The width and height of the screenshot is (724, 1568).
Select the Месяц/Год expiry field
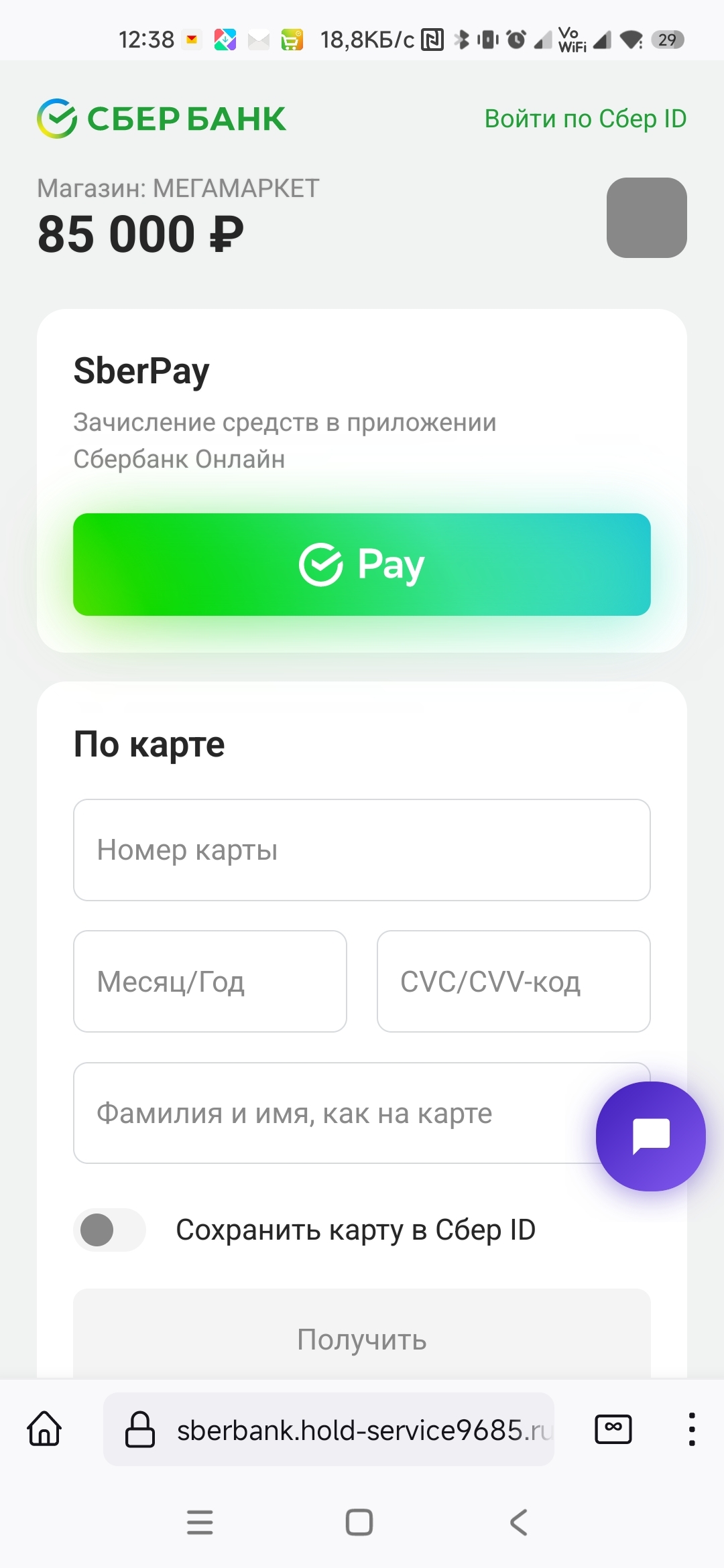pyautogui.click(x=210, y=981)
